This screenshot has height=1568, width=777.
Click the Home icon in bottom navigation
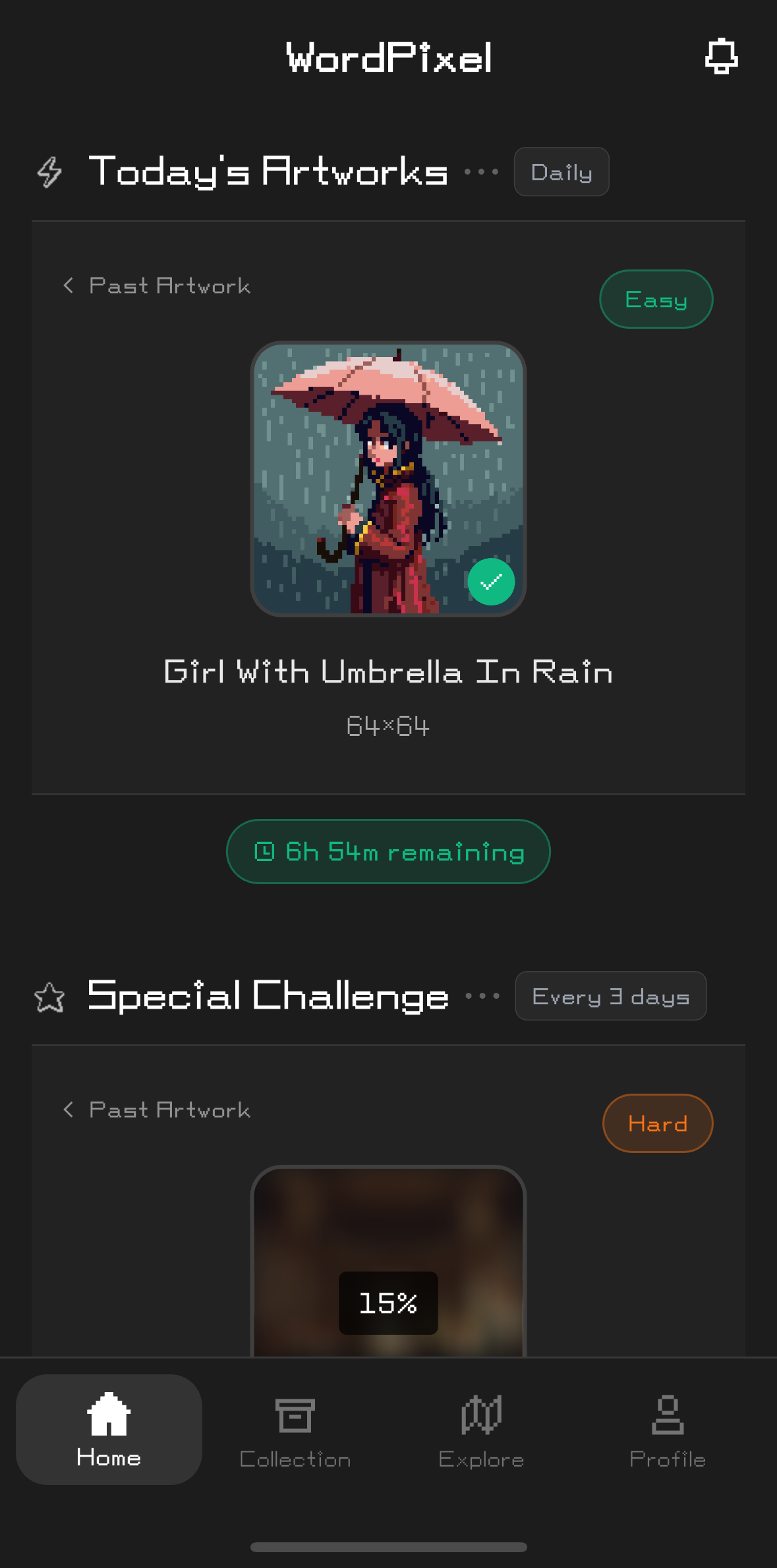click(108, 1414)
